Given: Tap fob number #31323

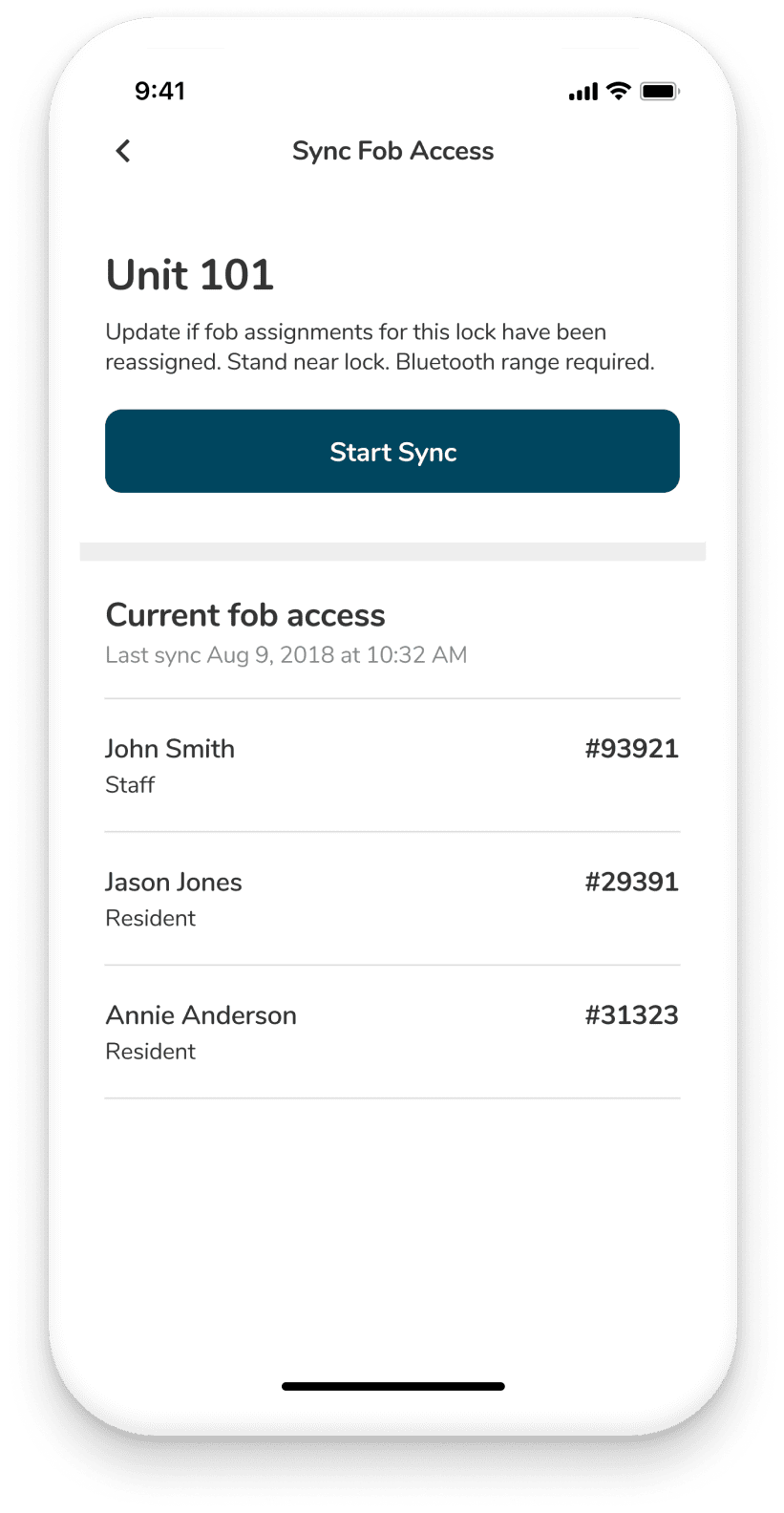Looking at the screenshot, I should (x=633, y=1015).
